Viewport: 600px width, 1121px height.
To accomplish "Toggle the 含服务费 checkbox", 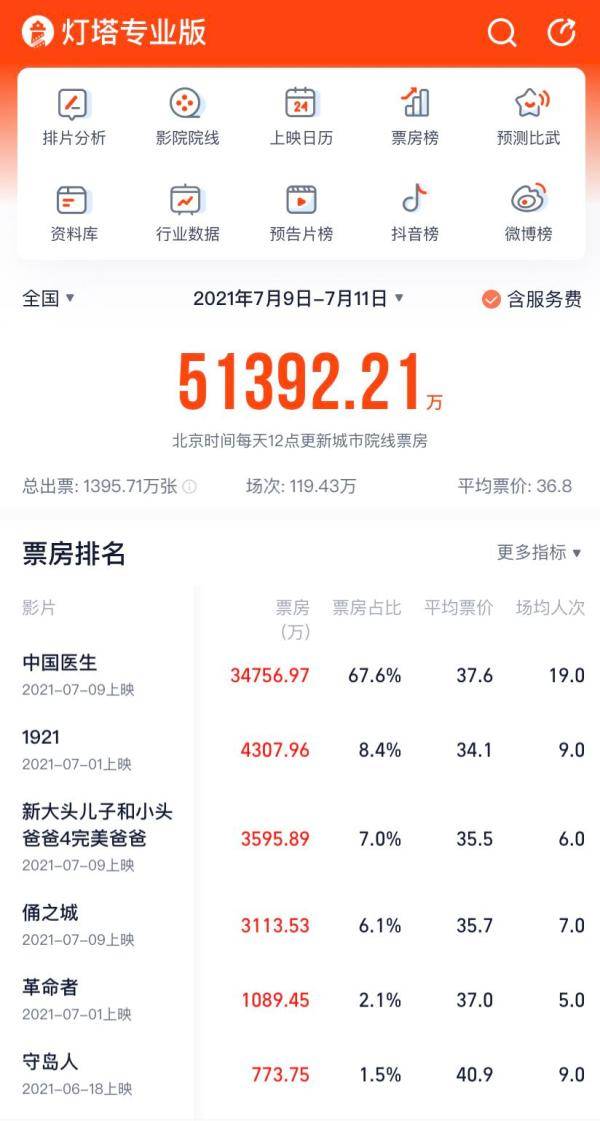I will [531, 299].
